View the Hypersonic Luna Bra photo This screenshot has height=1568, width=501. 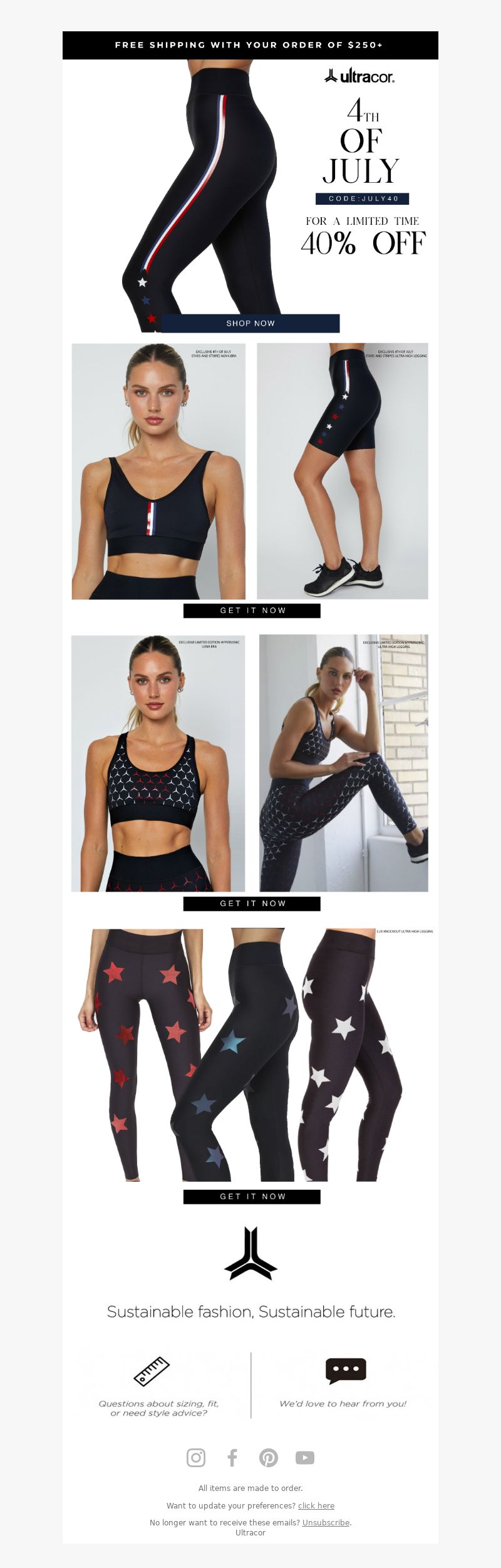(158, 763)
